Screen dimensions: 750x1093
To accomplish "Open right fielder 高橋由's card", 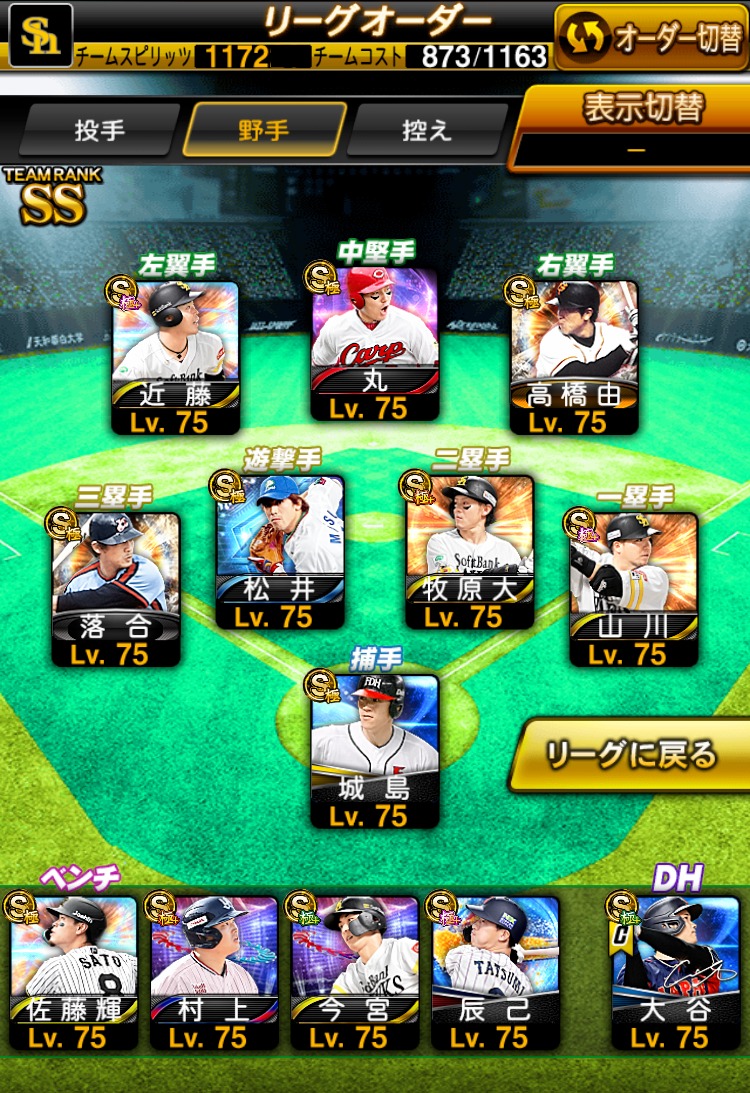I will (574, 355).
